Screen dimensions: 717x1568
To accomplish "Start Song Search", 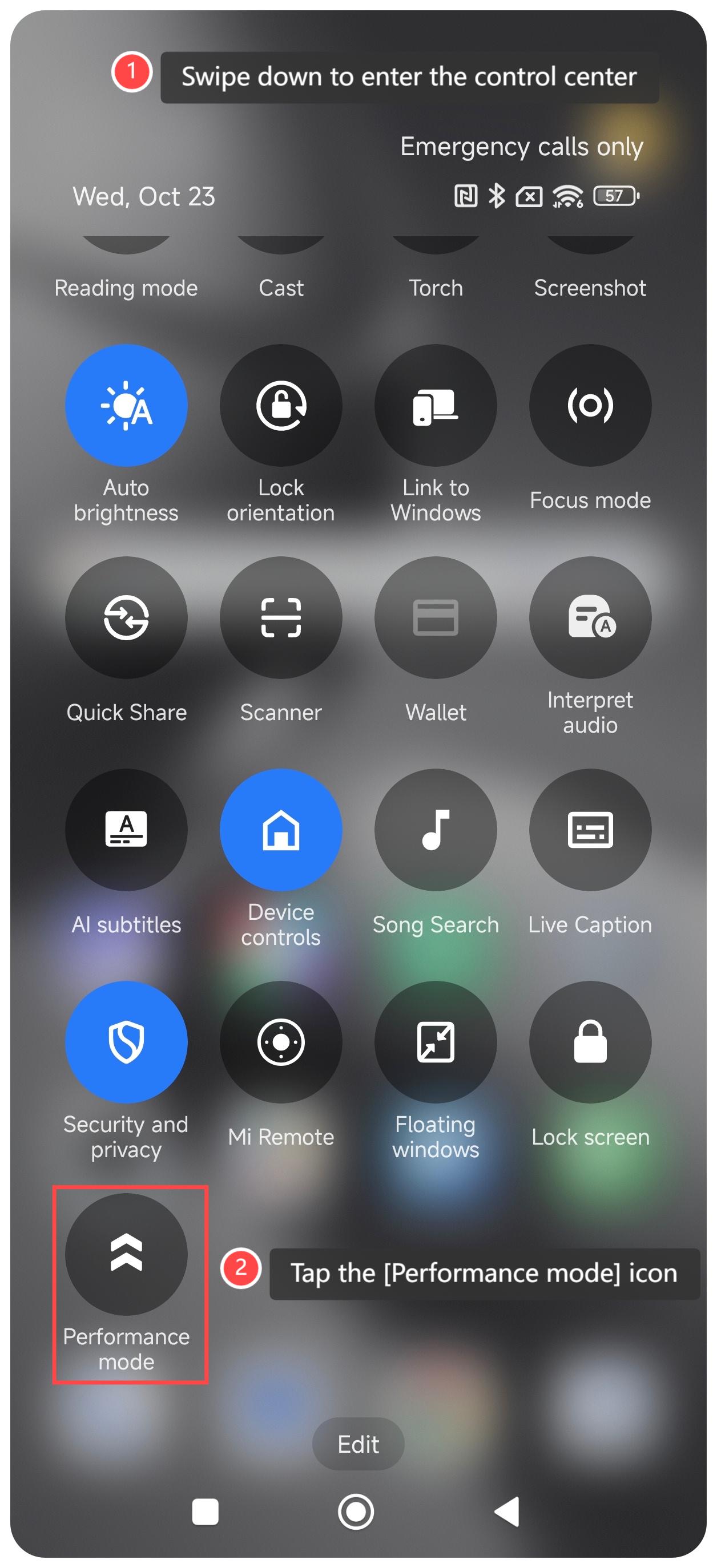I will [436, 830].
